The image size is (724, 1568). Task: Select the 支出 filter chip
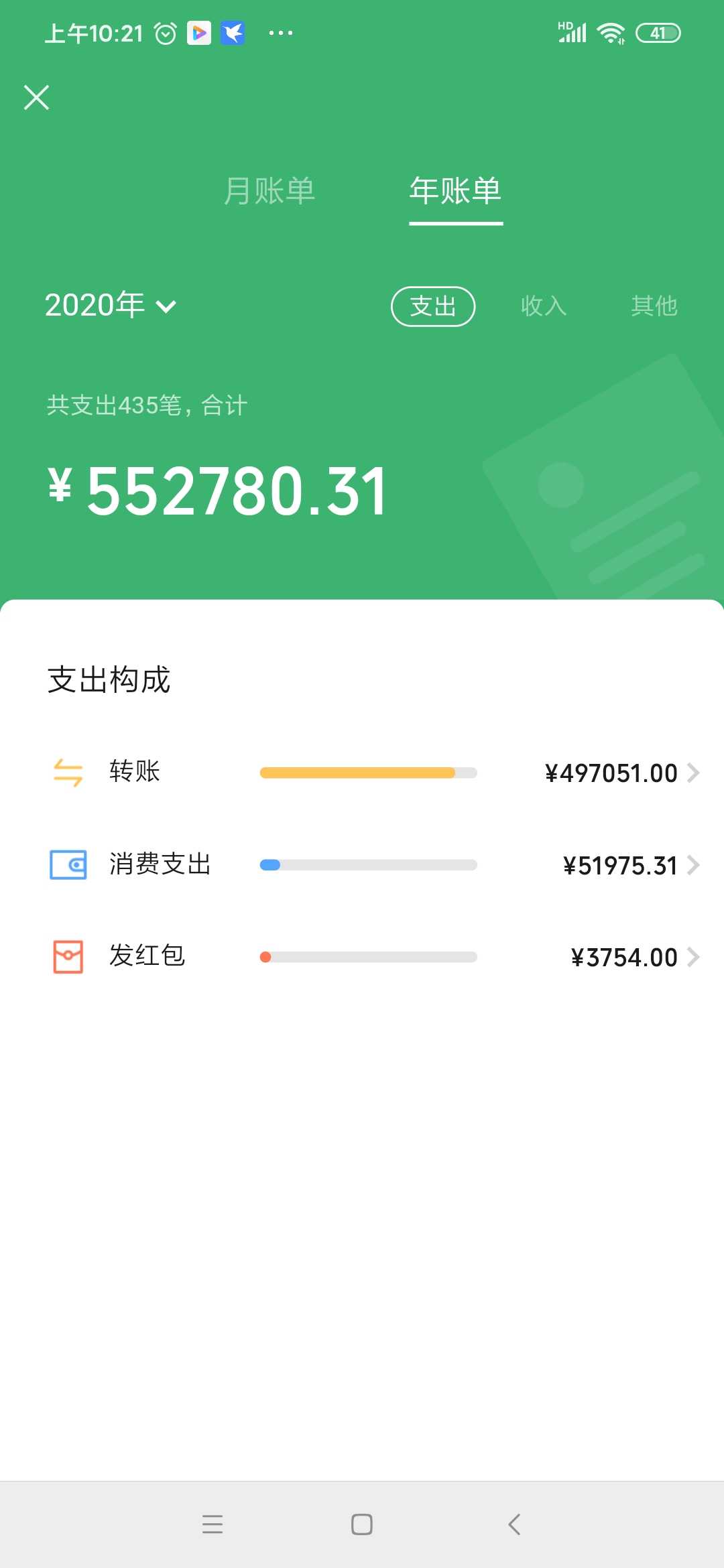433,306
